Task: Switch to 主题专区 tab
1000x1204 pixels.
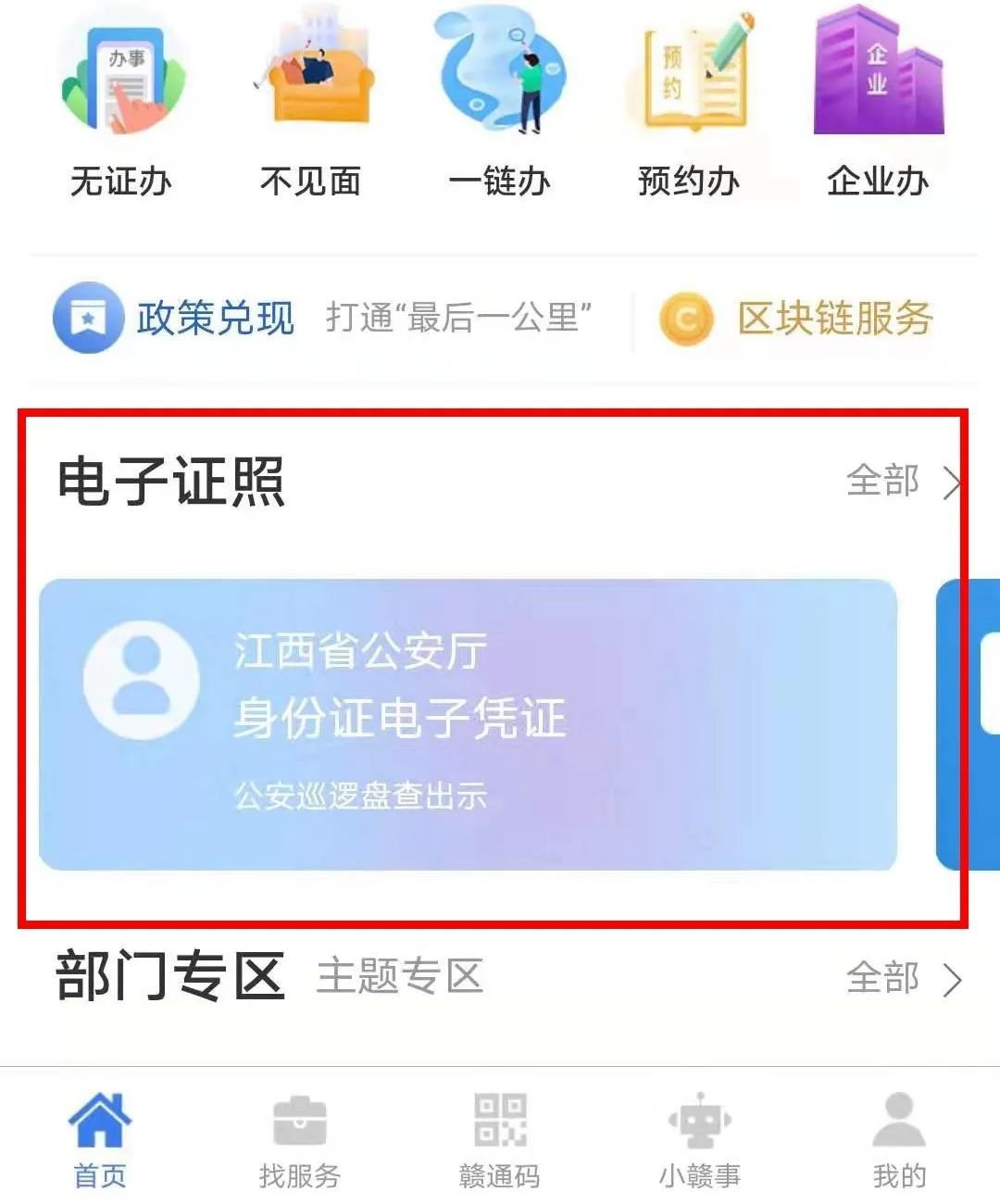Action: [400, 977]
